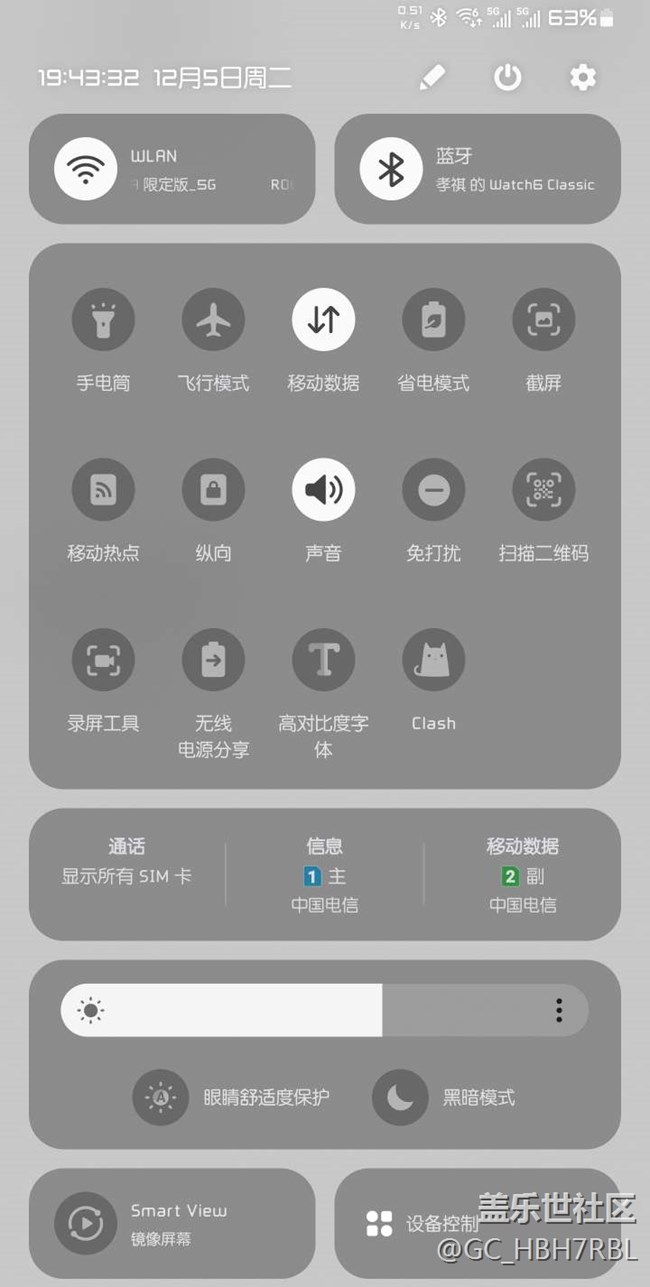The width and height of the screenshot is (650, 1287).
Task: Open 扫描二维码 QR scanner
Action: (544, 490)
